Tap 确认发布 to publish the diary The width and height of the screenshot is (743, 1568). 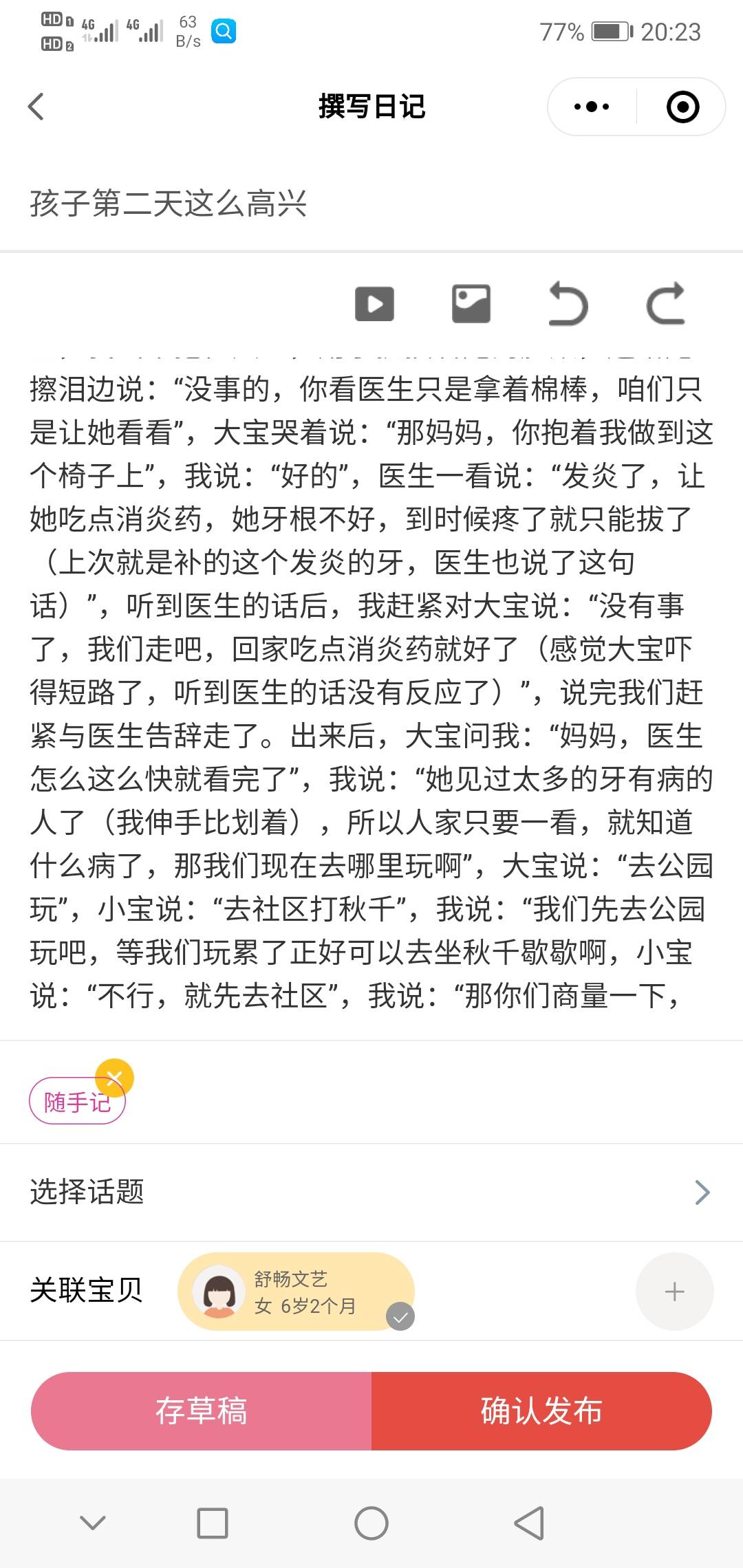pos(542,1410)
